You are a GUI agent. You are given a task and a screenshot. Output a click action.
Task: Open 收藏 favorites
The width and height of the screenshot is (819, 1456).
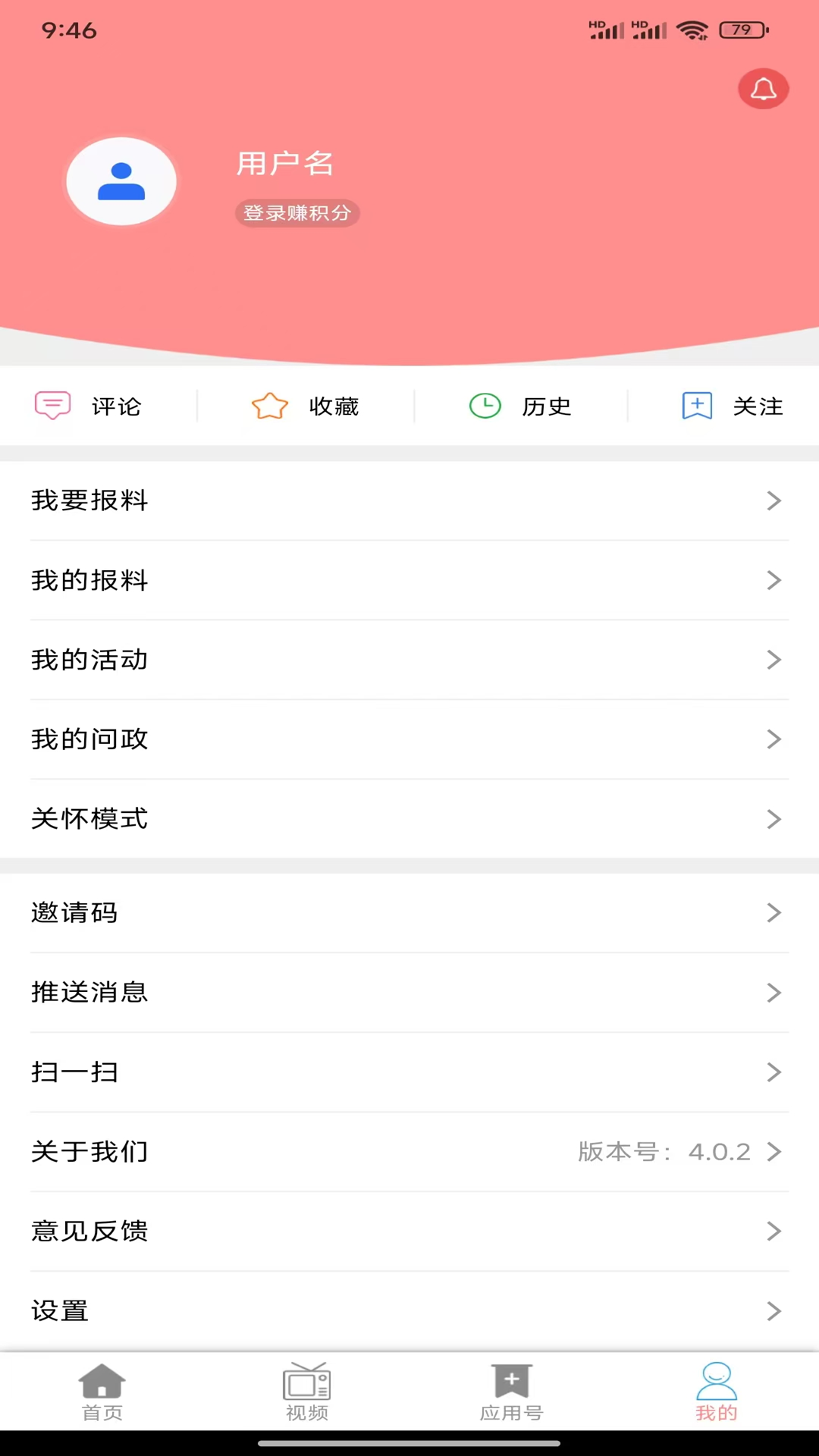(x=306, y=406)
